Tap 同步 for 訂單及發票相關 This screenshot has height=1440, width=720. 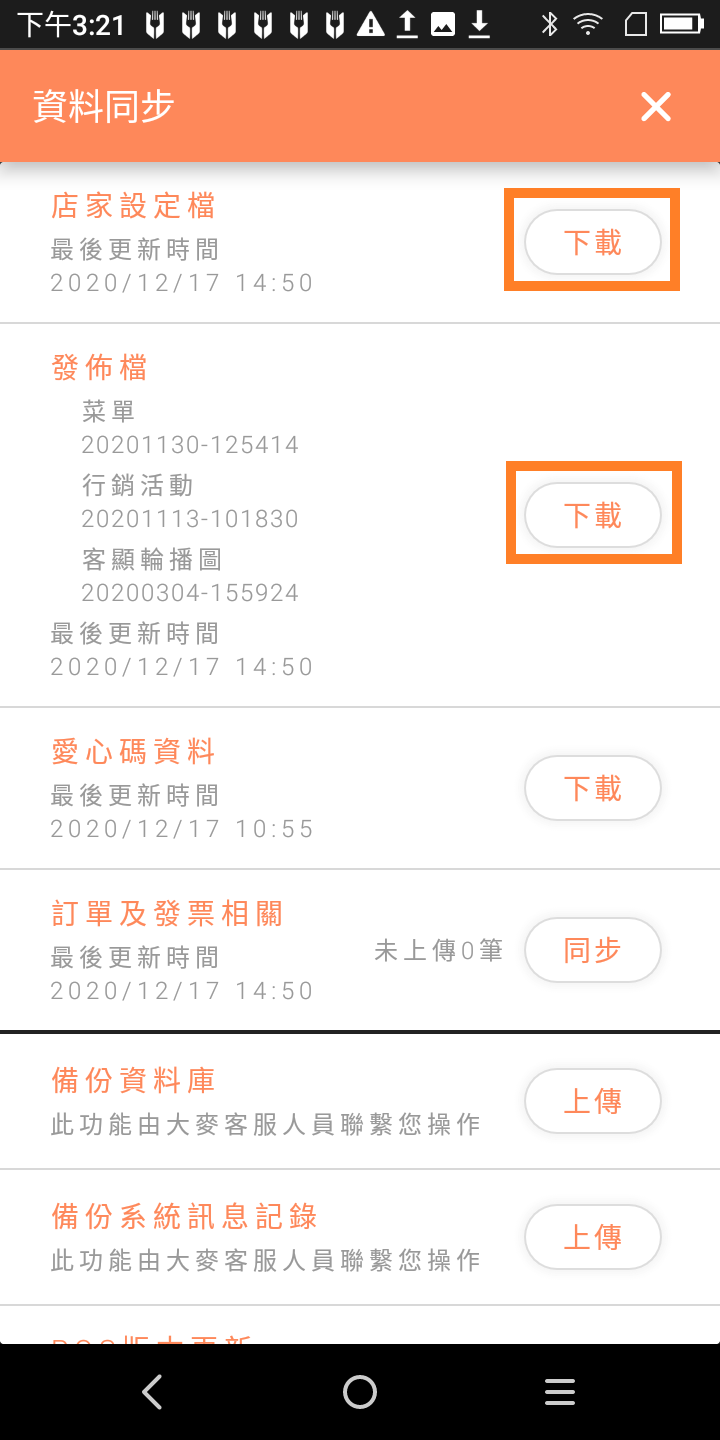(593, 950)
